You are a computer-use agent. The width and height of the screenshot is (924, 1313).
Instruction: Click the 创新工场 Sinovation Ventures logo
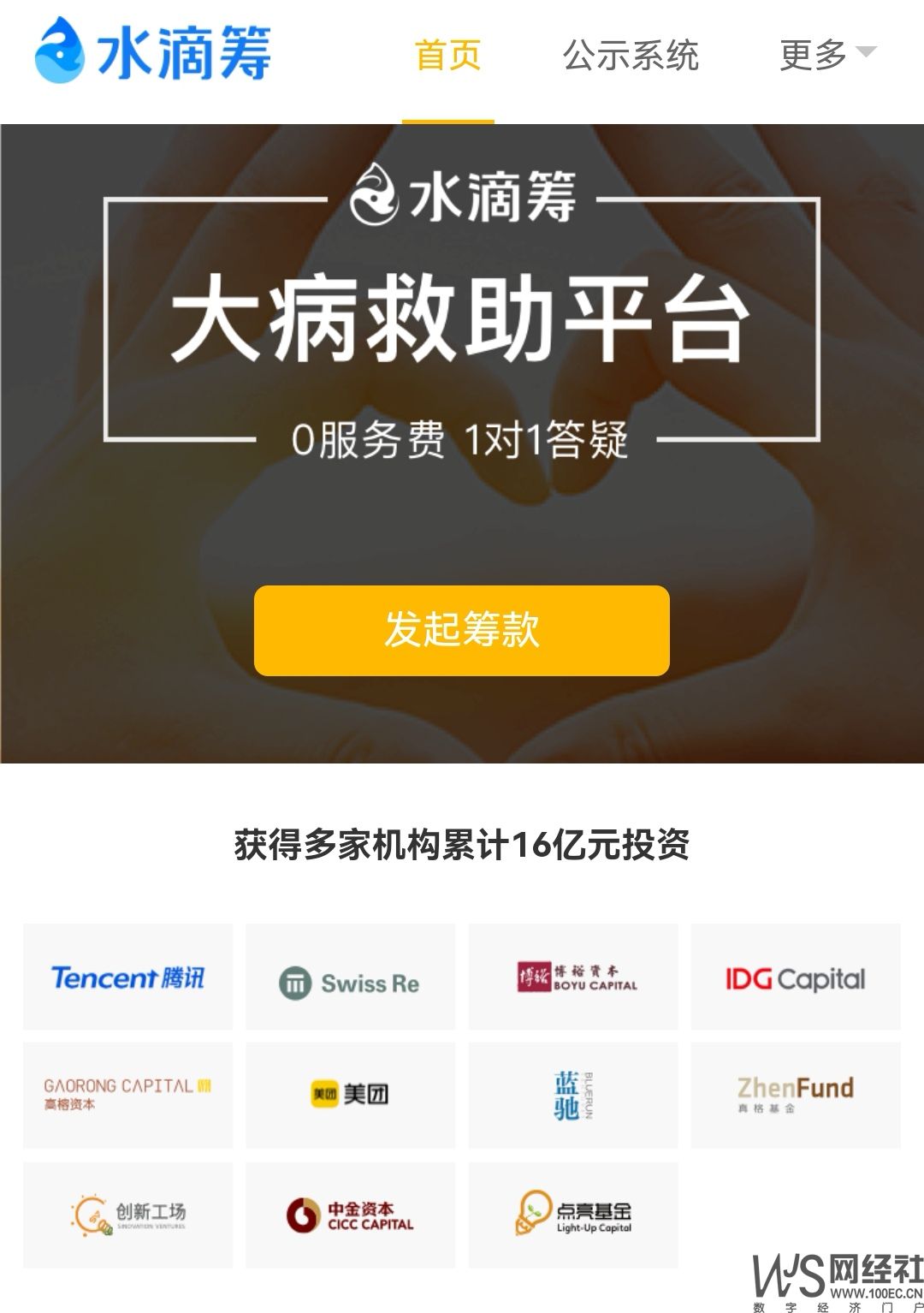coord(127,1213)
